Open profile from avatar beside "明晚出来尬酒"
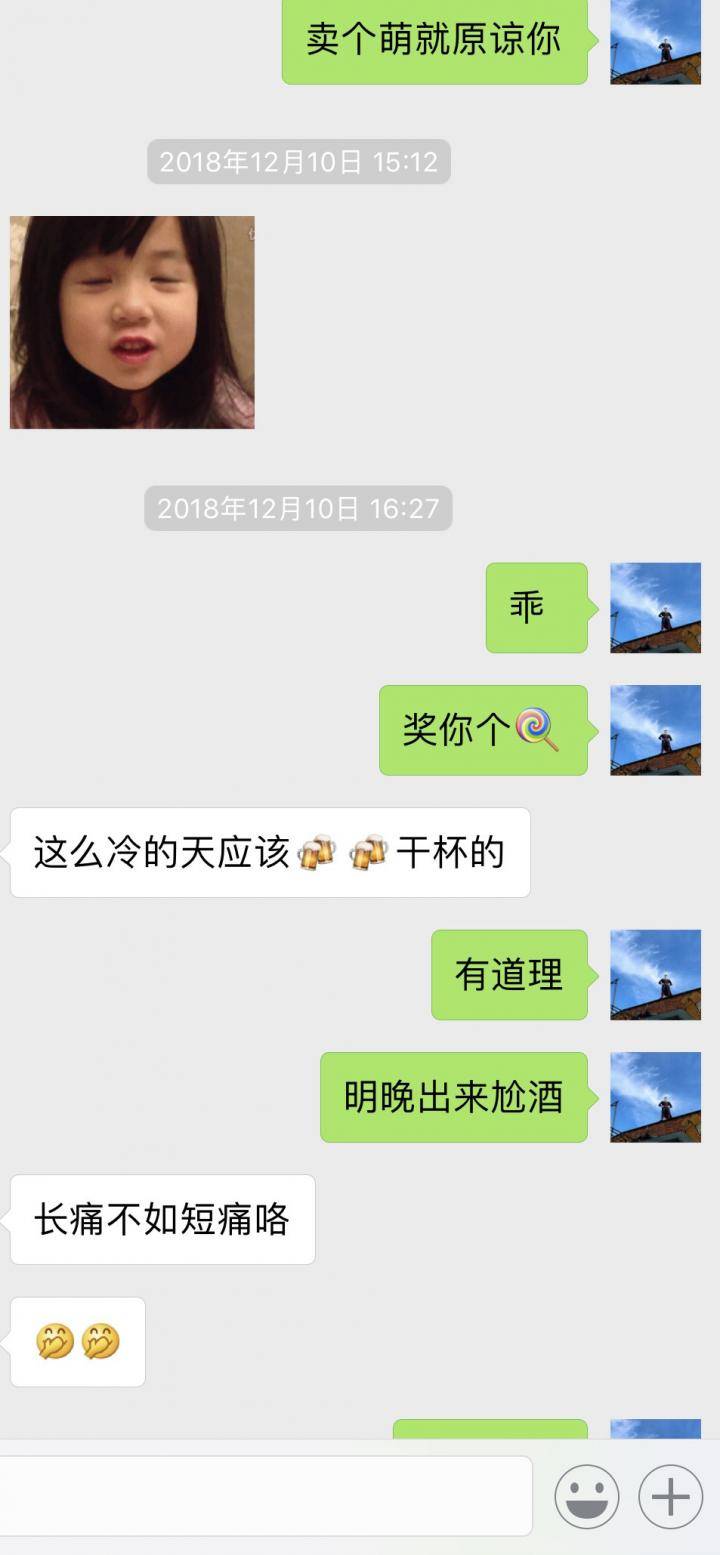720x1555 pixels. click(x=655, y=1097)
